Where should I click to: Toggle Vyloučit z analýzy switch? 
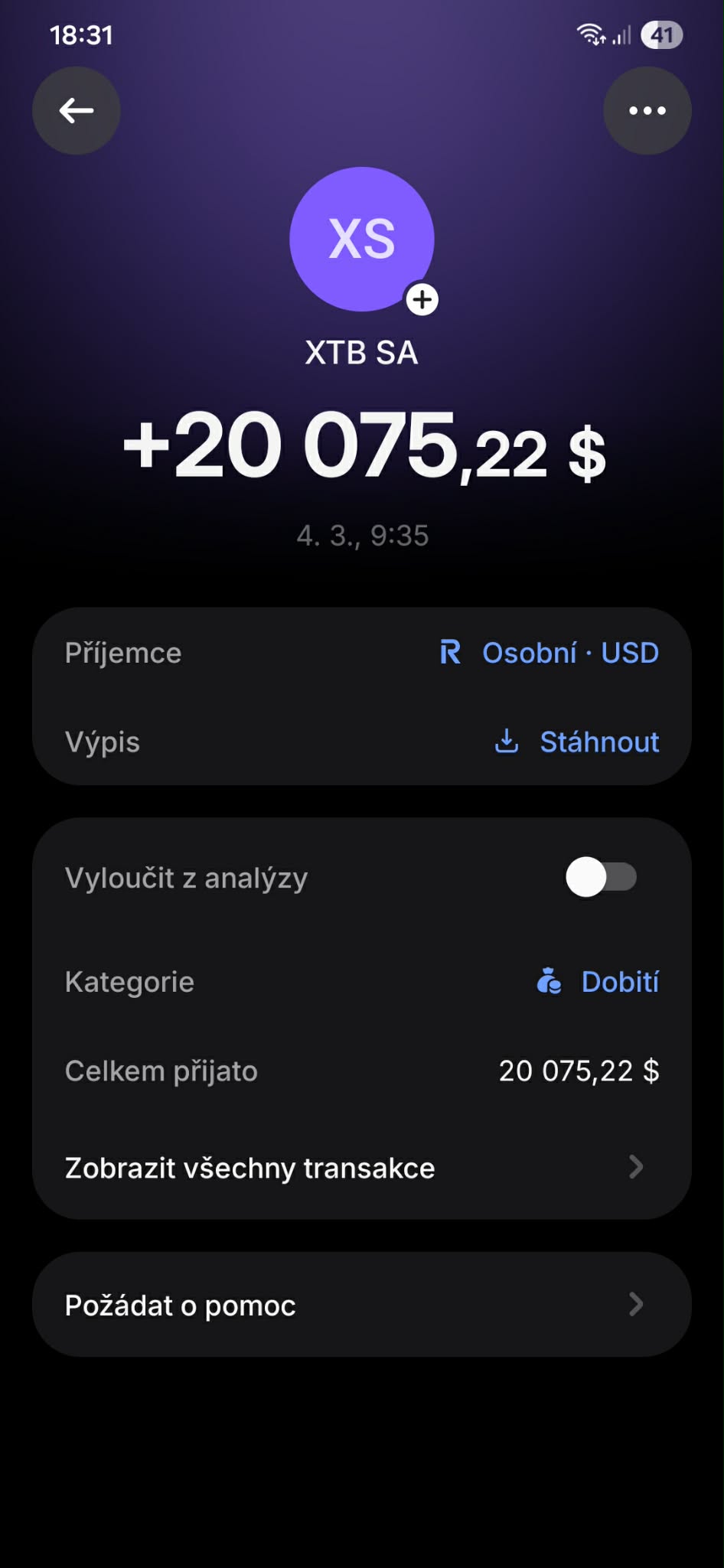point(601,878)
